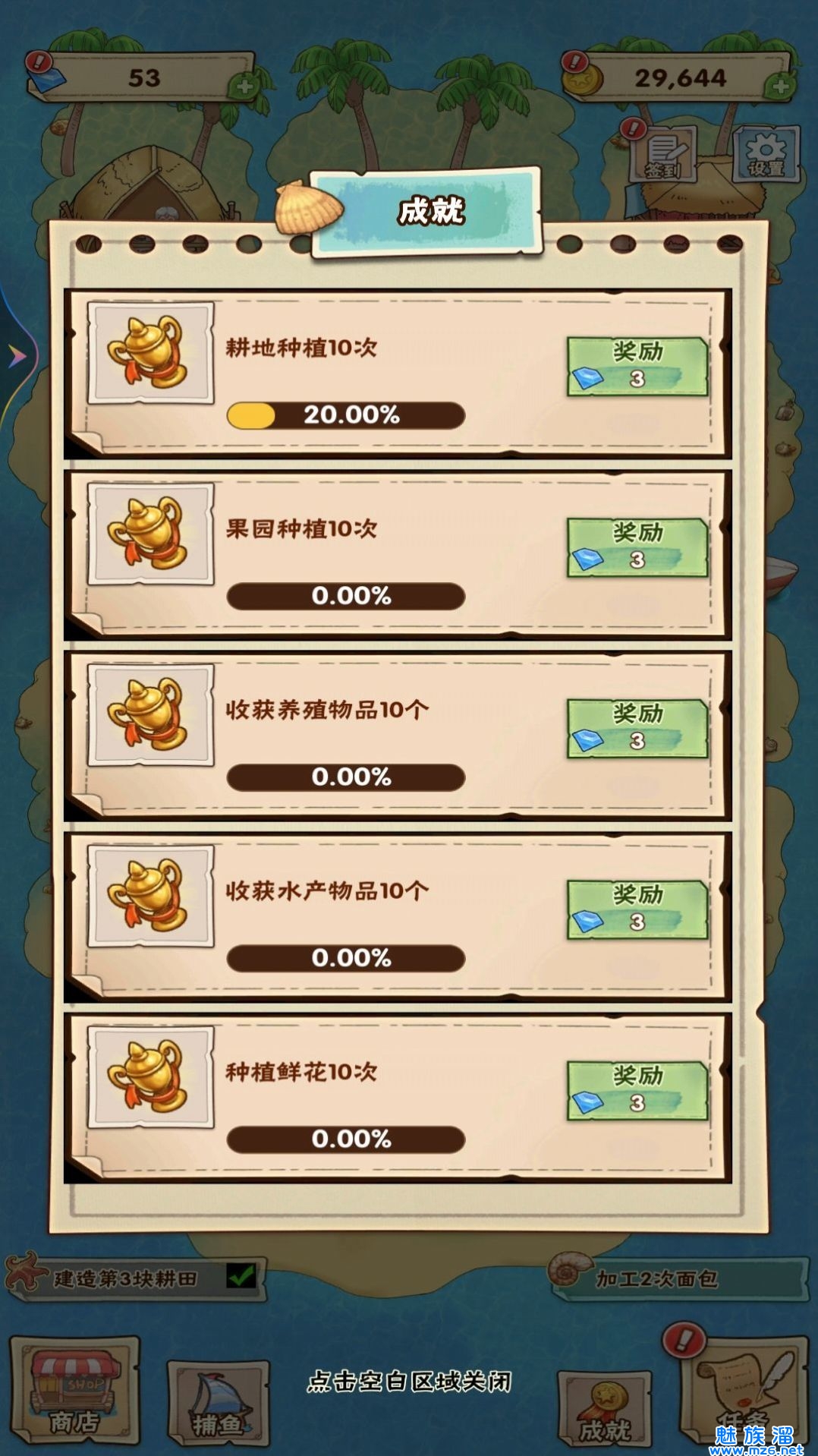Claim reward for 收获养殖物品10个
This screenshot has width=818, height=1456.
pos(637,729)
